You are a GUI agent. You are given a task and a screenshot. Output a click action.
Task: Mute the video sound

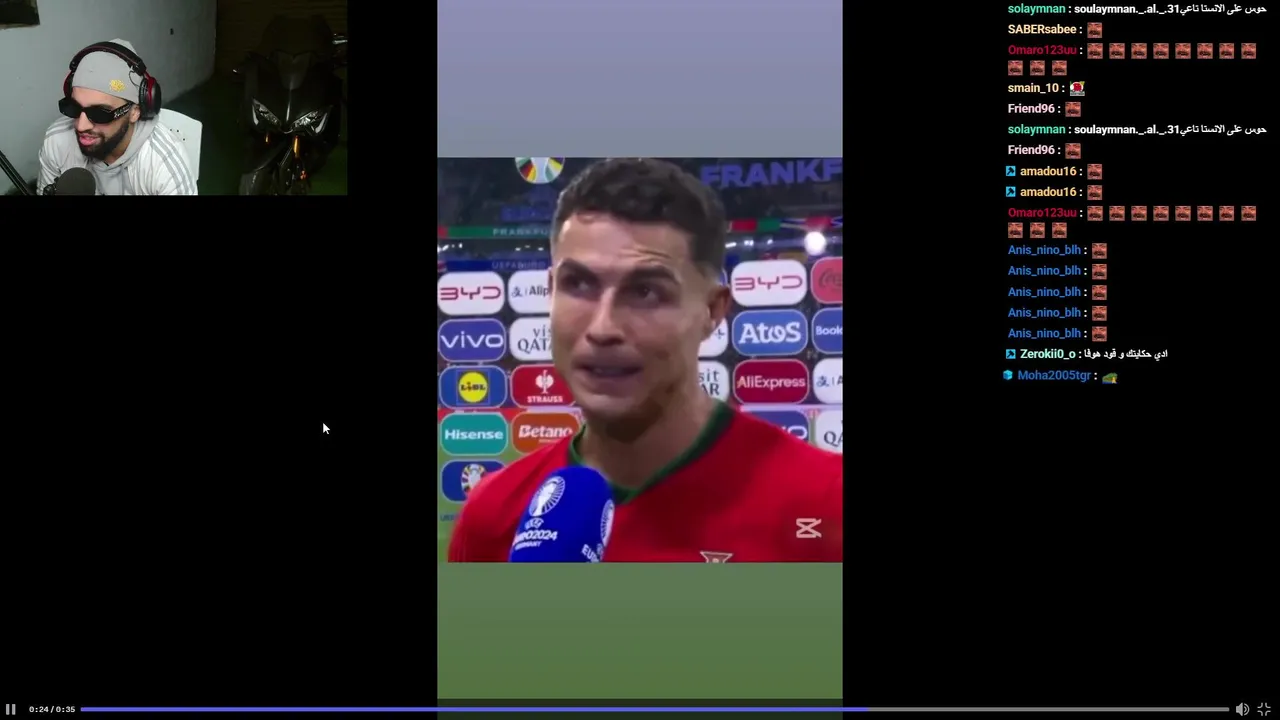pyautogui.click(x=1241, y=709)
